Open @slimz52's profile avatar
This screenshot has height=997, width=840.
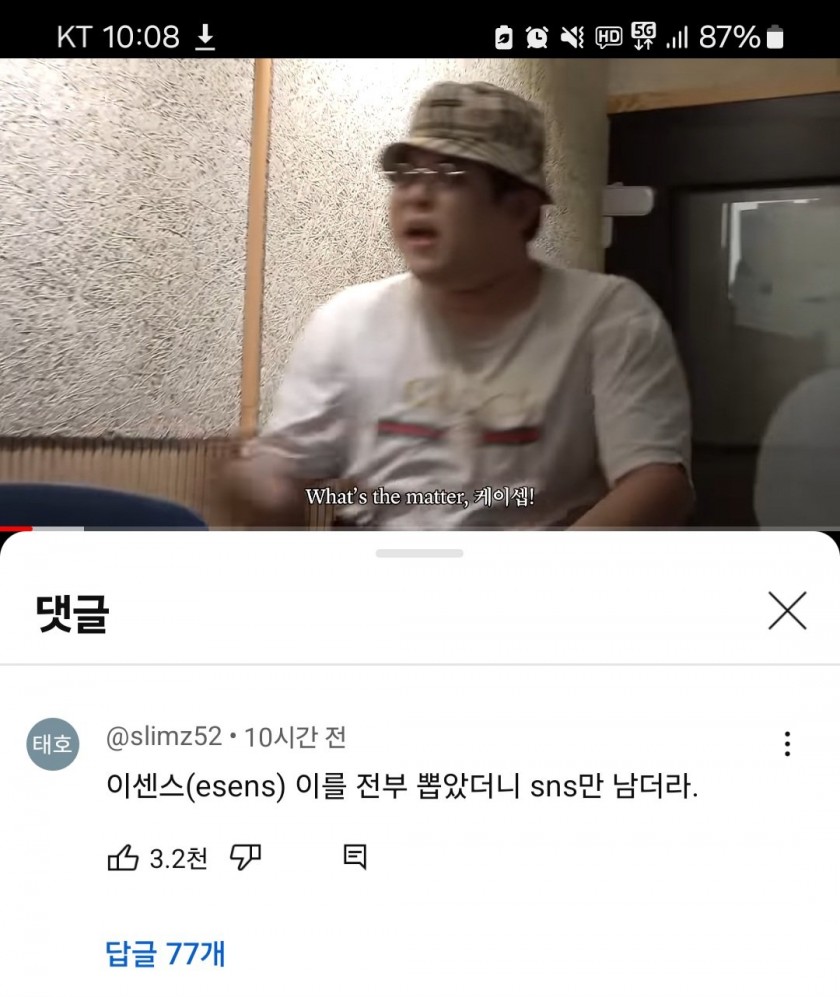tap(53, 745)
